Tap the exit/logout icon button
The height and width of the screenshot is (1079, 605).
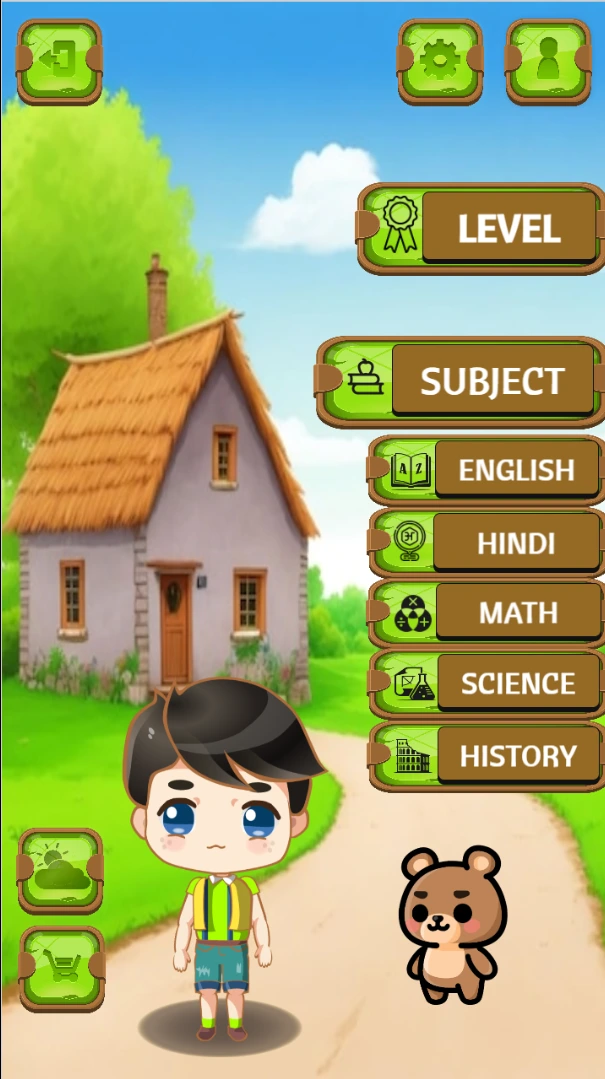(59, 61)
